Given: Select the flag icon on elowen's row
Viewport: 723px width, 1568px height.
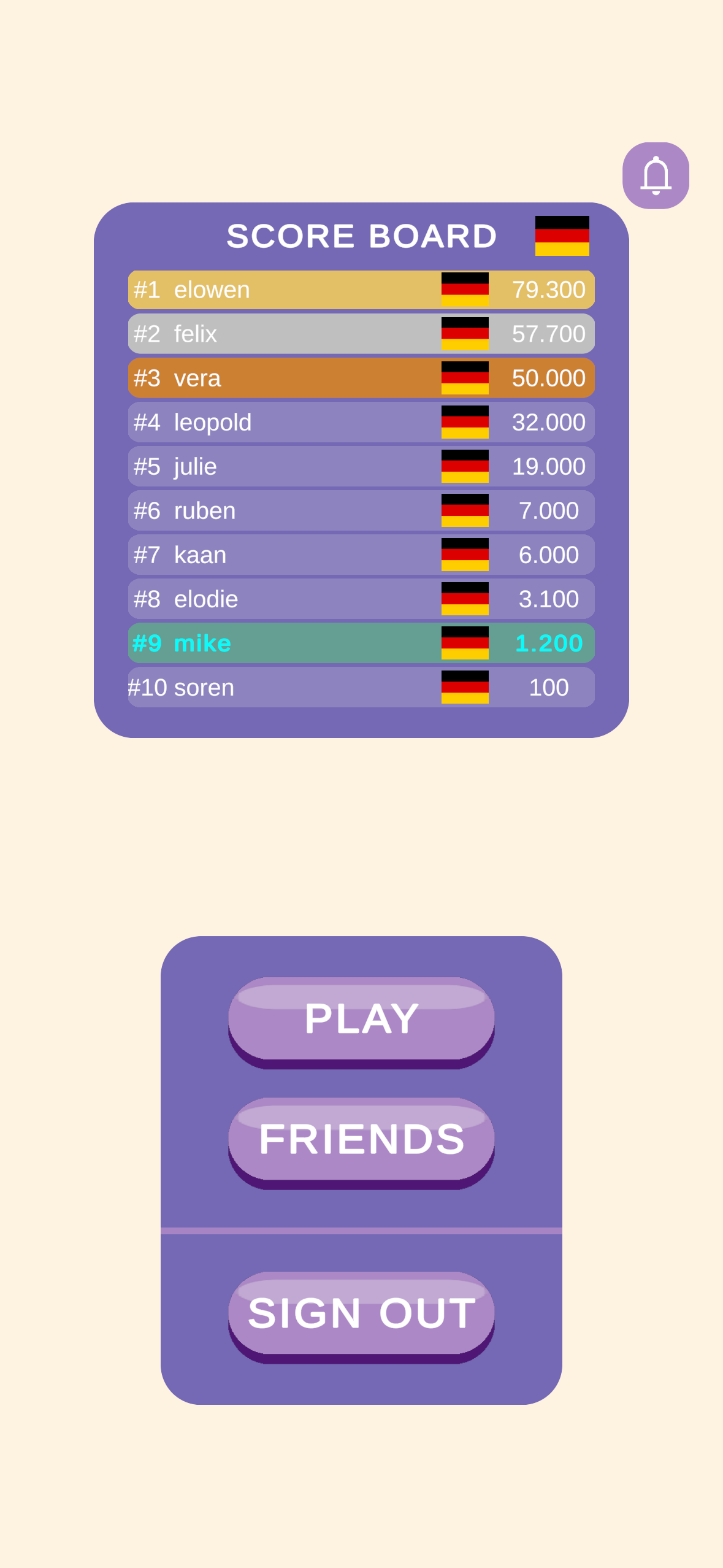Looking at the screenshot, I should tap(465, 289).
